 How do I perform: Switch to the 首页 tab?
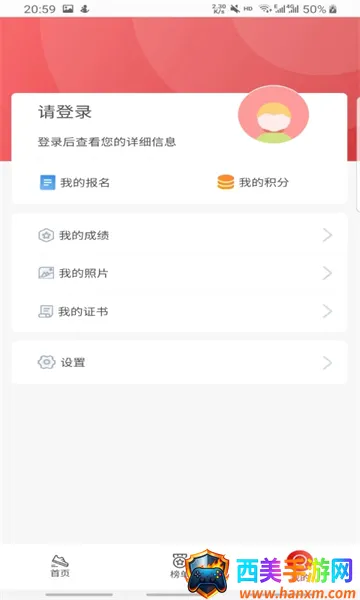(60, 566)
